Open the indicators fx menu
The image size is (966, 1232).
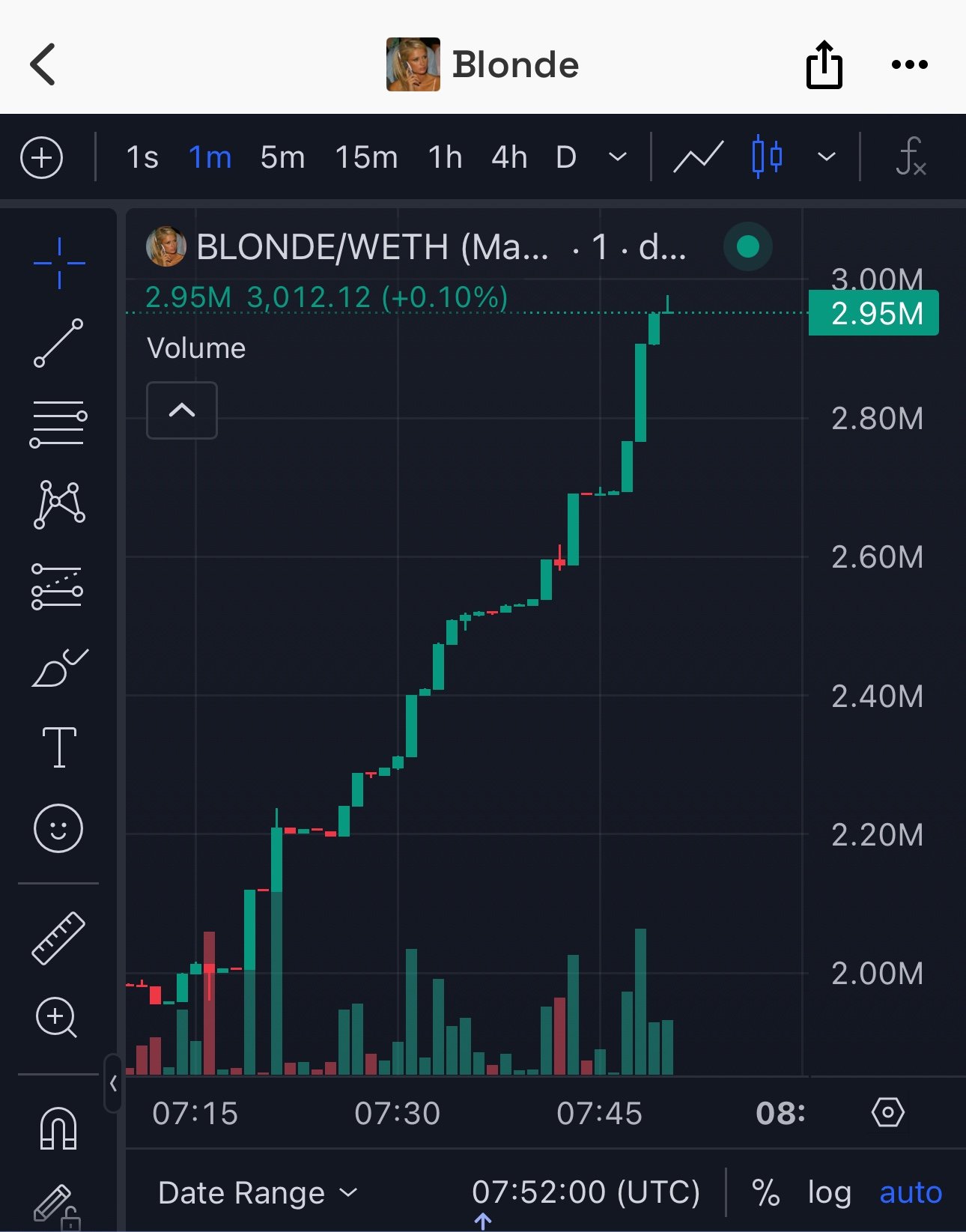pyautogui.click(x=911, y=157)
